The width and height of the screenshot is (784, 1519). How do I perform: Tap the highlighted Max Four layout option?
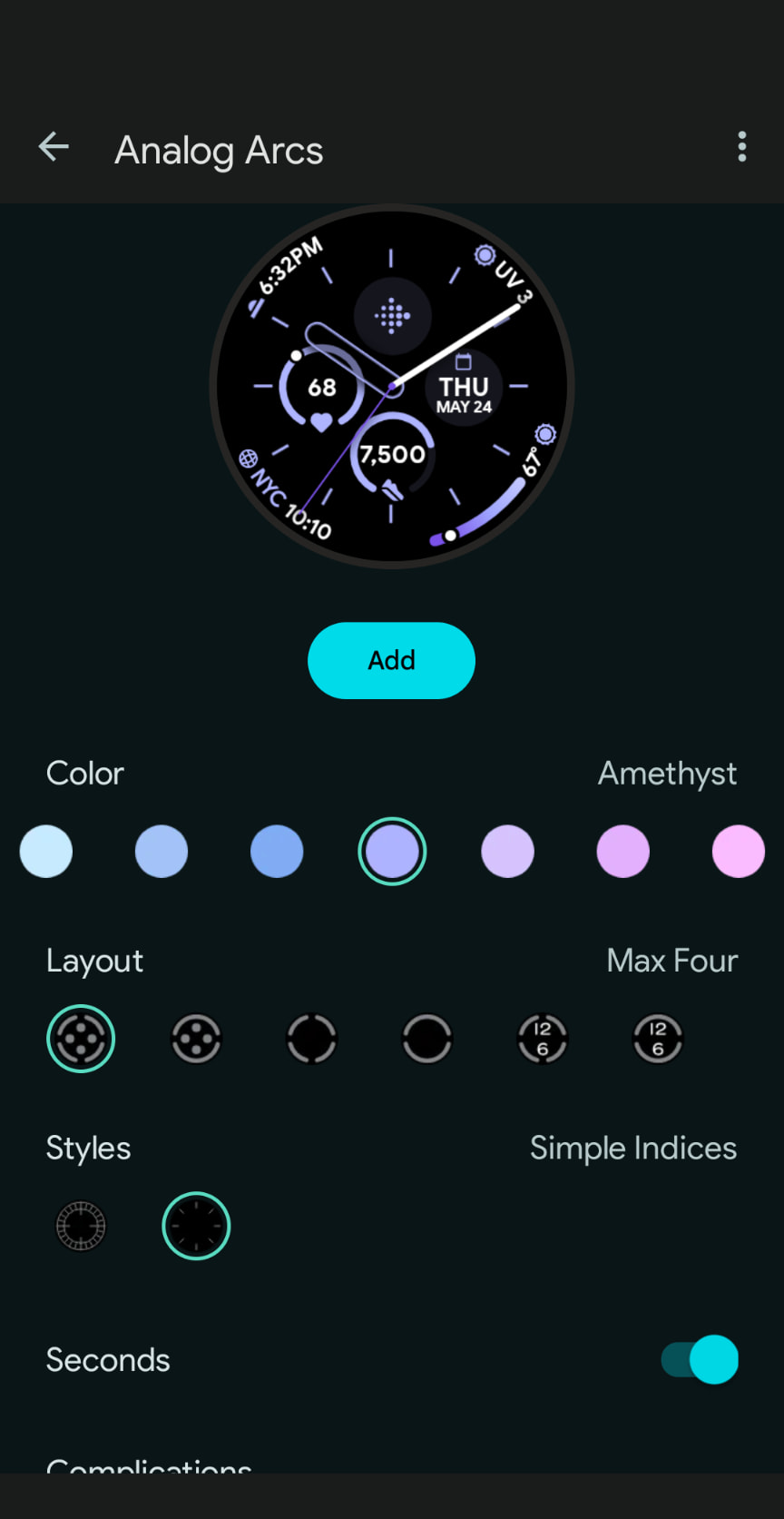[81, 1039]
